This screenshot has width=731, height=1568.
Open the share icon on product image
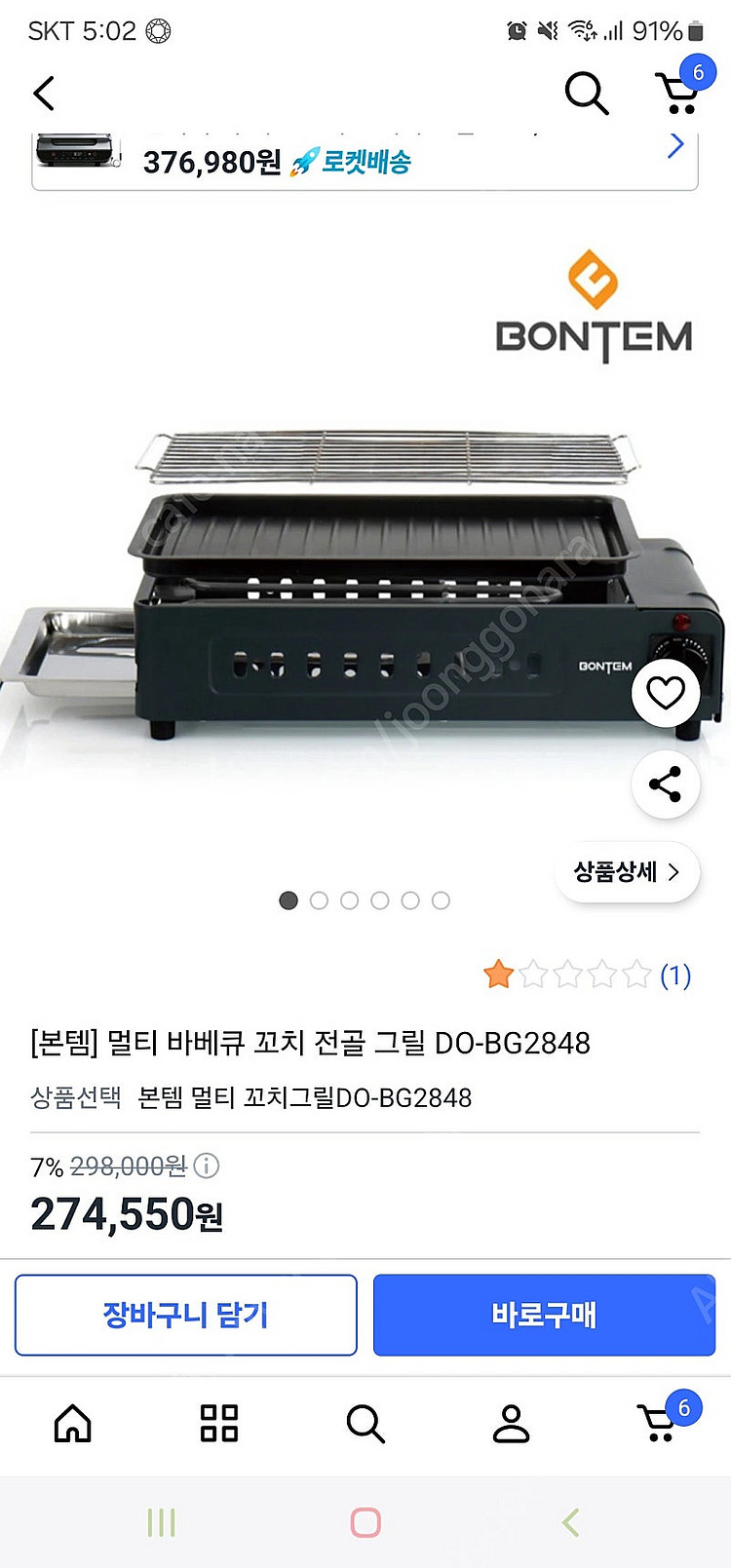pyautogui.click(x=665, y=784)
